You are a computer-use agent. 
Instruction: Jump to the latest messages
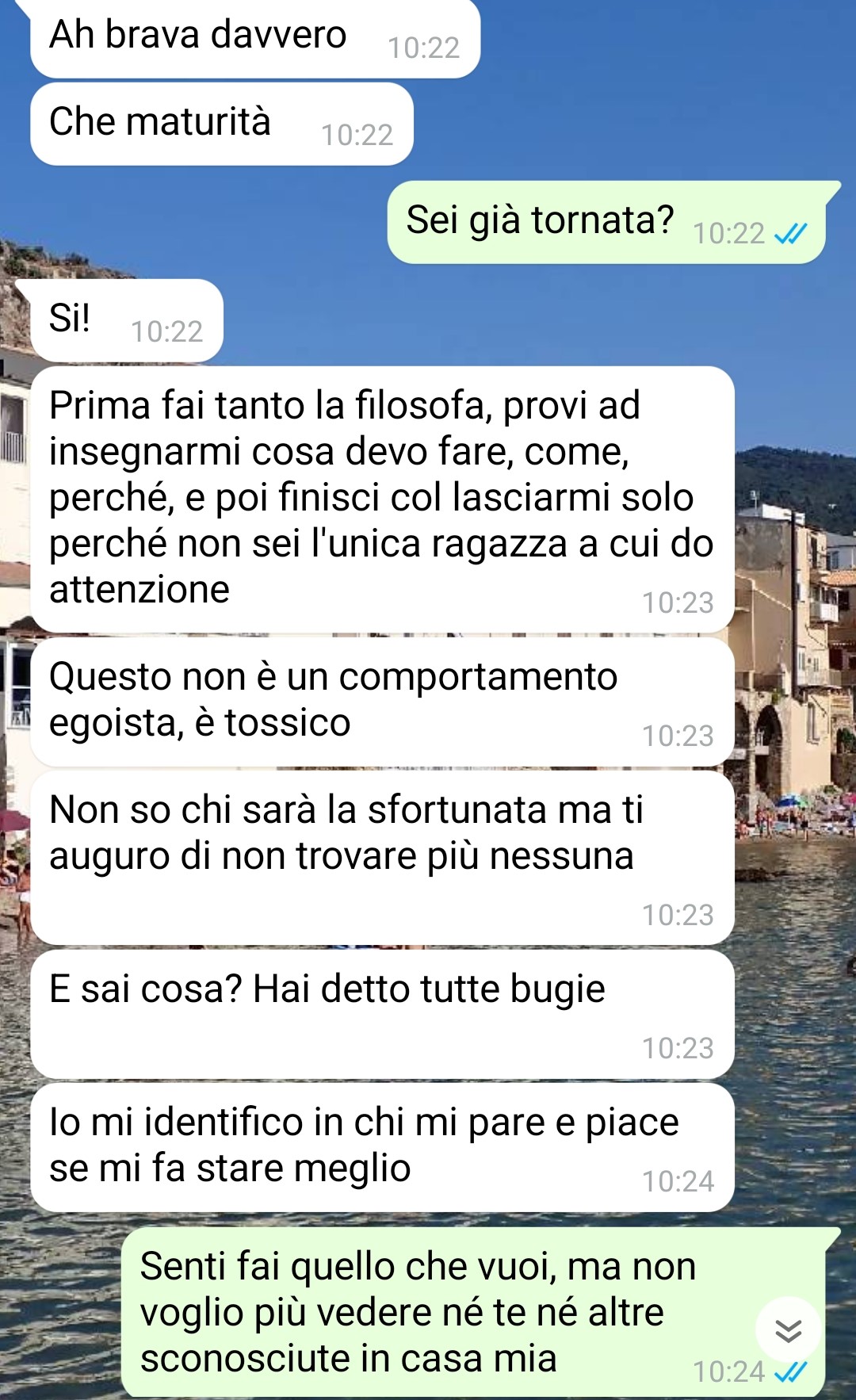[x=788, y=1331]
